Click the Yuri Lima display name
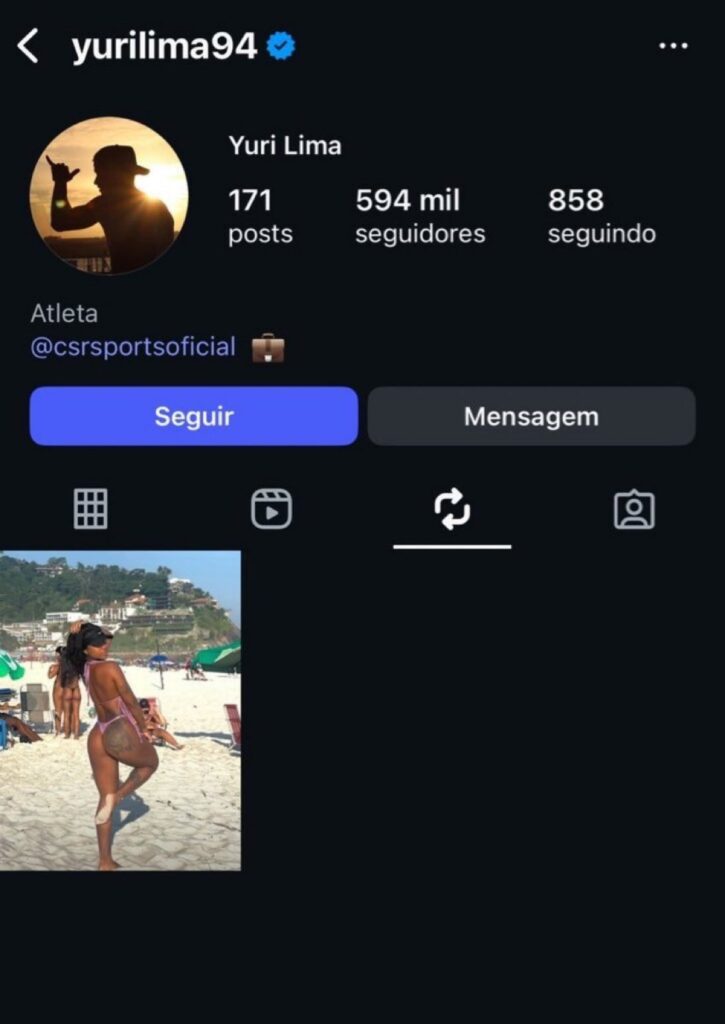Screen dimensions: 725x1024 coord(285,145)
